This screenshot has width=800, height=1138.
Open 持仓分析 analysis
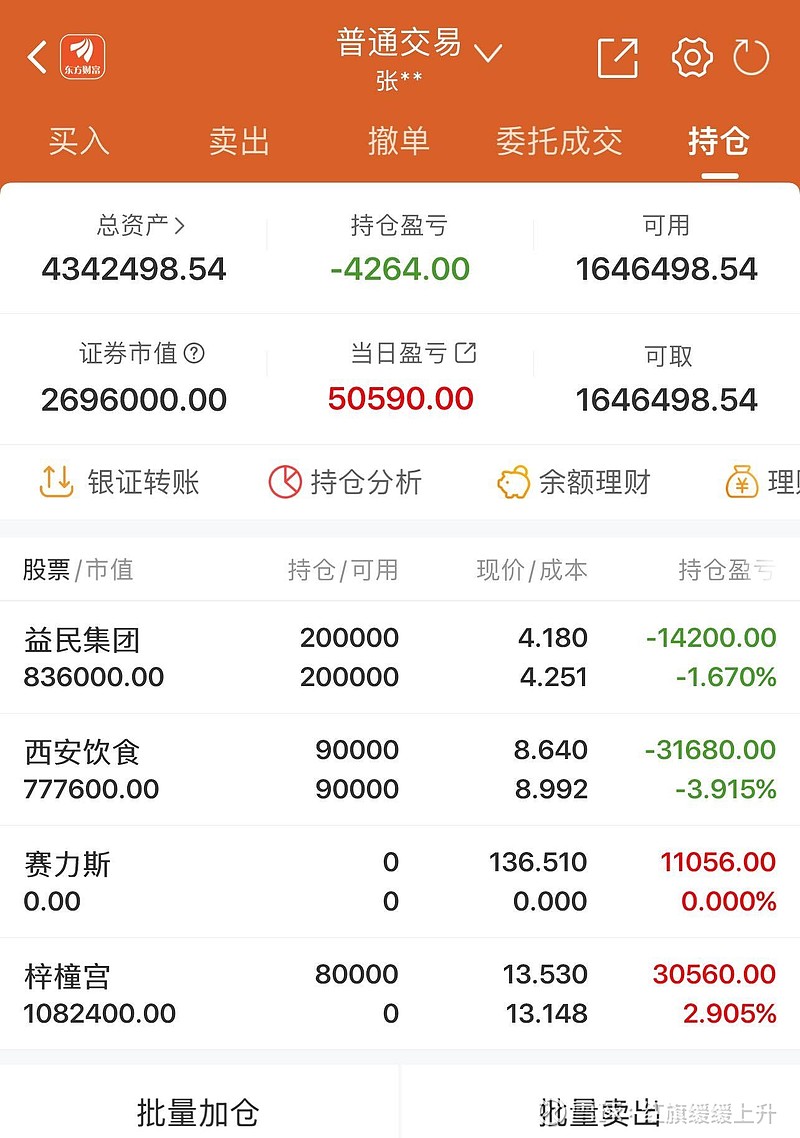345,482
